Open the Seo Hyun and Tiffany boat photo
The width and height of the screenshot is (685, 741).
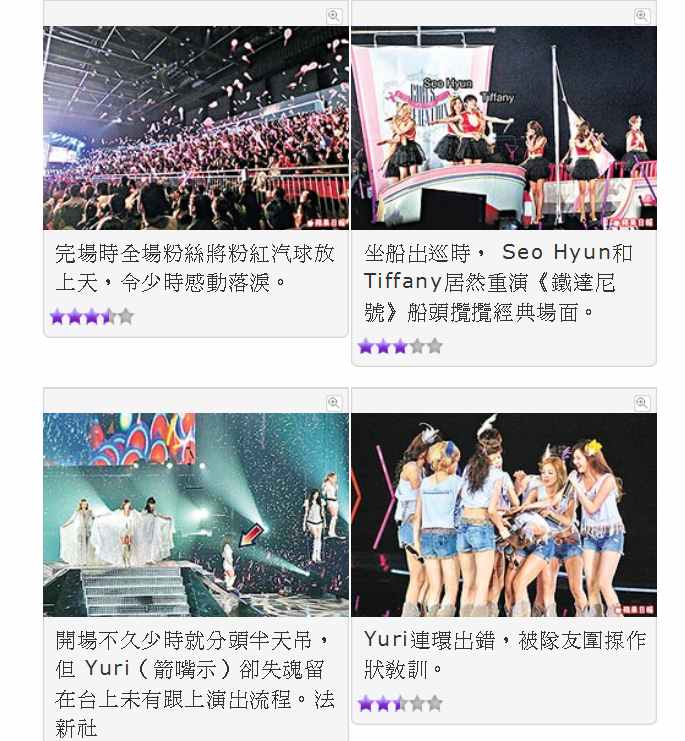504,128
